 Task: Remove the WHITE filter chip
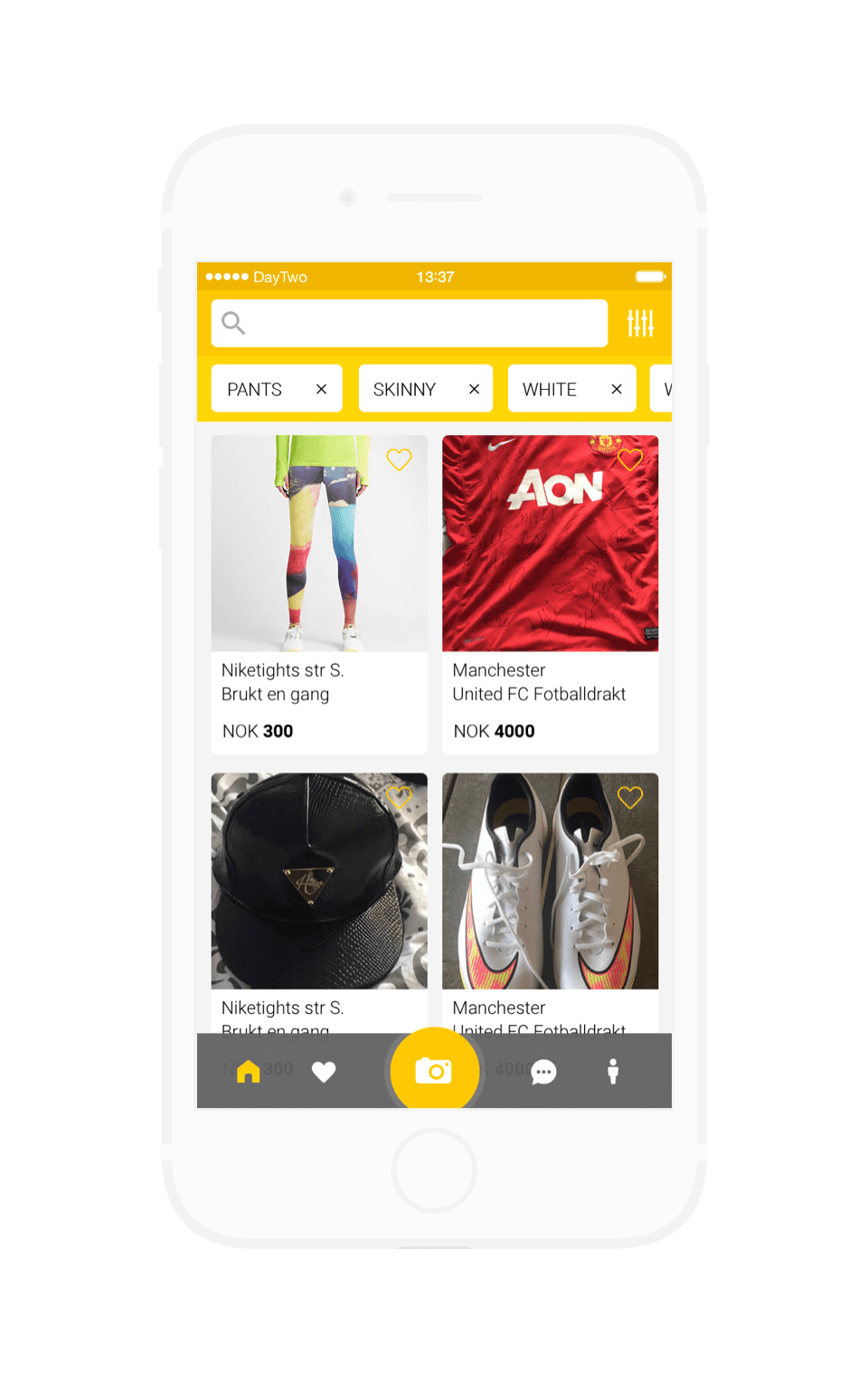[617, 389]
